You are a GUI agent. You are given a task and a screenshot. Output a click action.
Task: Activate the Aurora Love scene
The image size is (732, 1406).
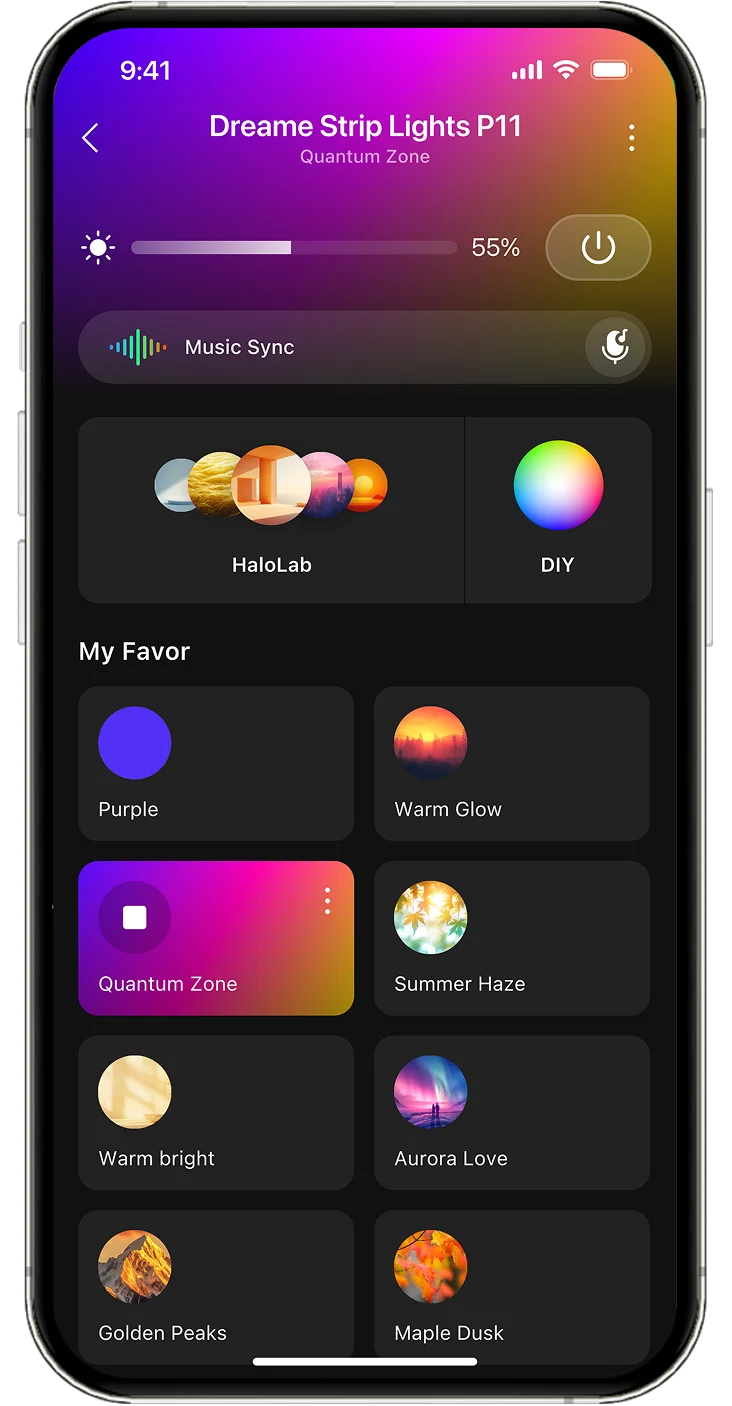point(512,1112)
